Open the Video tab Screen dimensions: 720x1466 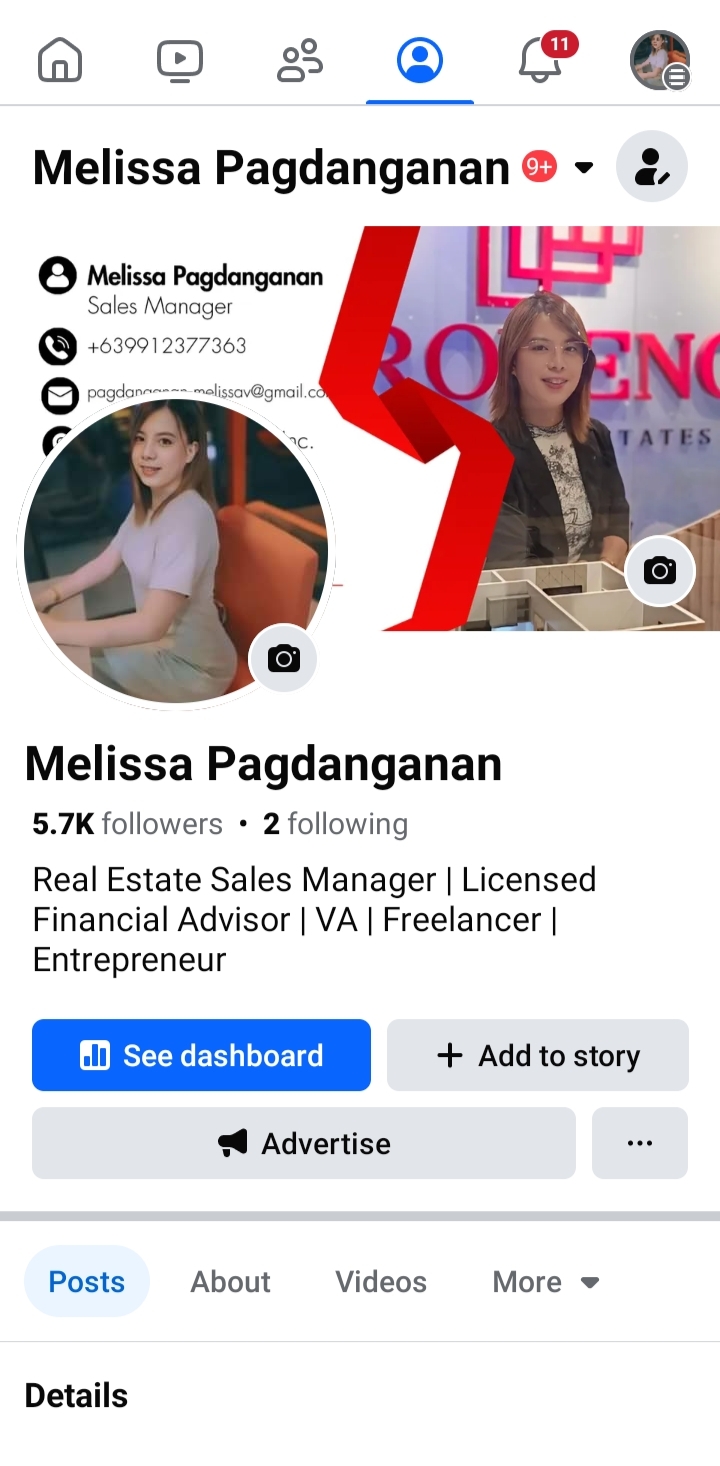coord(180,61)
